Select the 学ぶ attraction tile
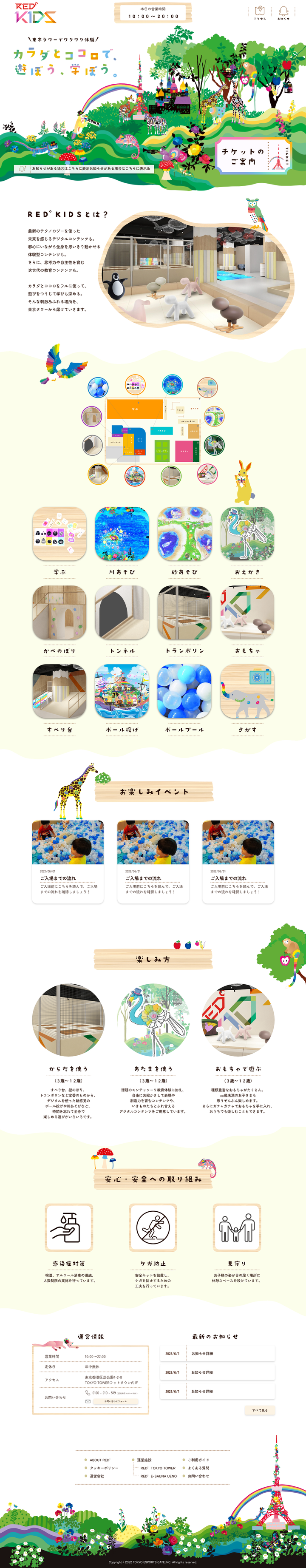The height and width of the screenshot is (1568, 306). [59, 534]
